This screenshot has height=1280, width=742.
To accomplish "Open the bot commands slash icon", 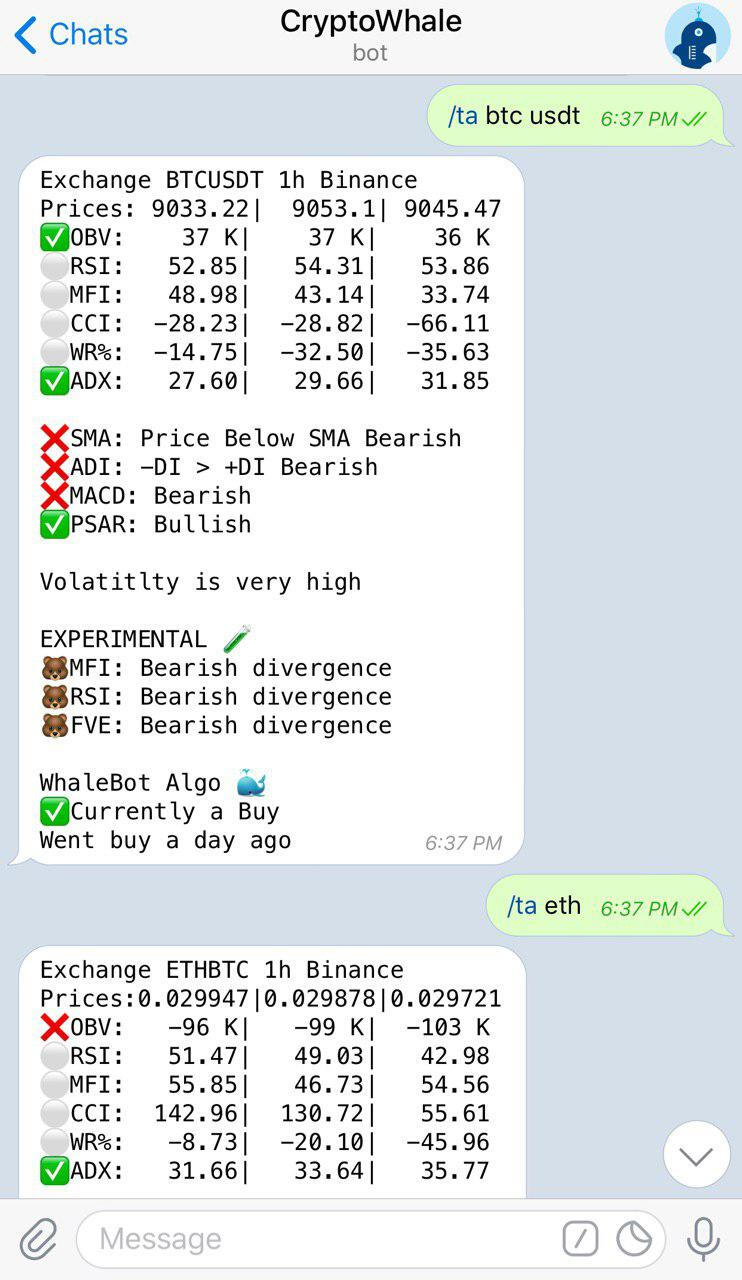I will point(580,1239).
